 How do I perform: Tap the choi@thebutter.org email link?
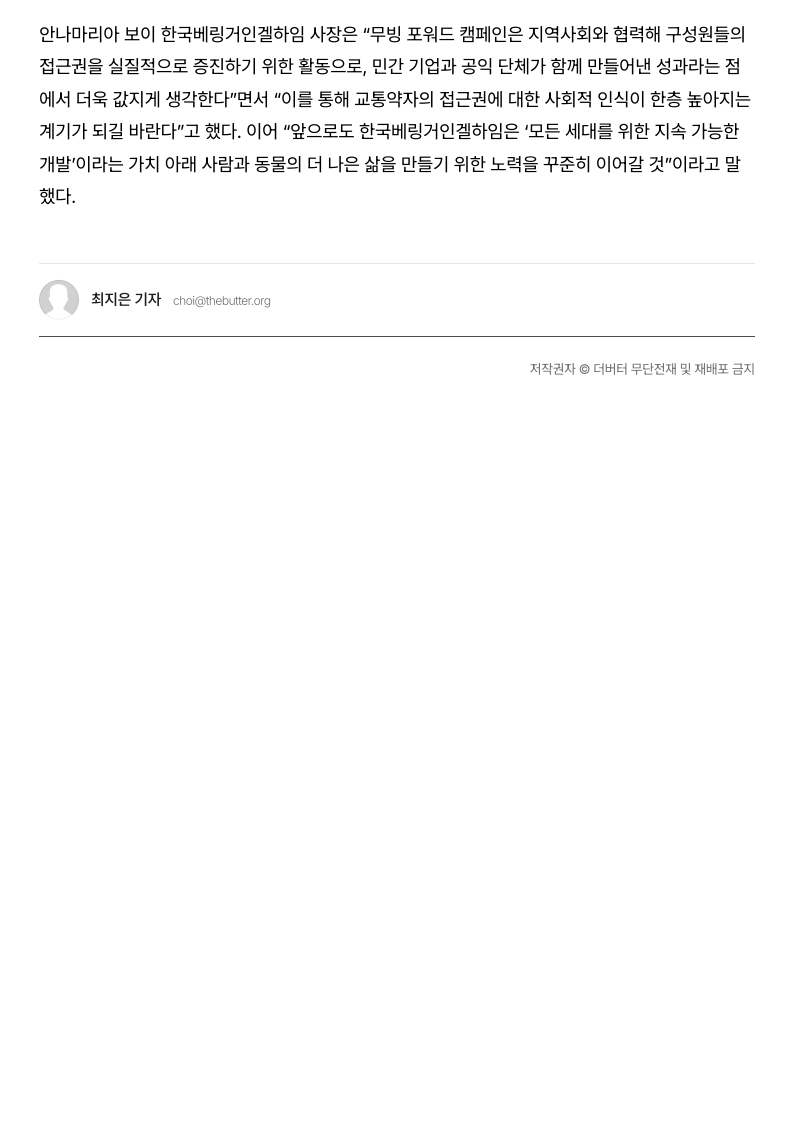click(221, 301)
